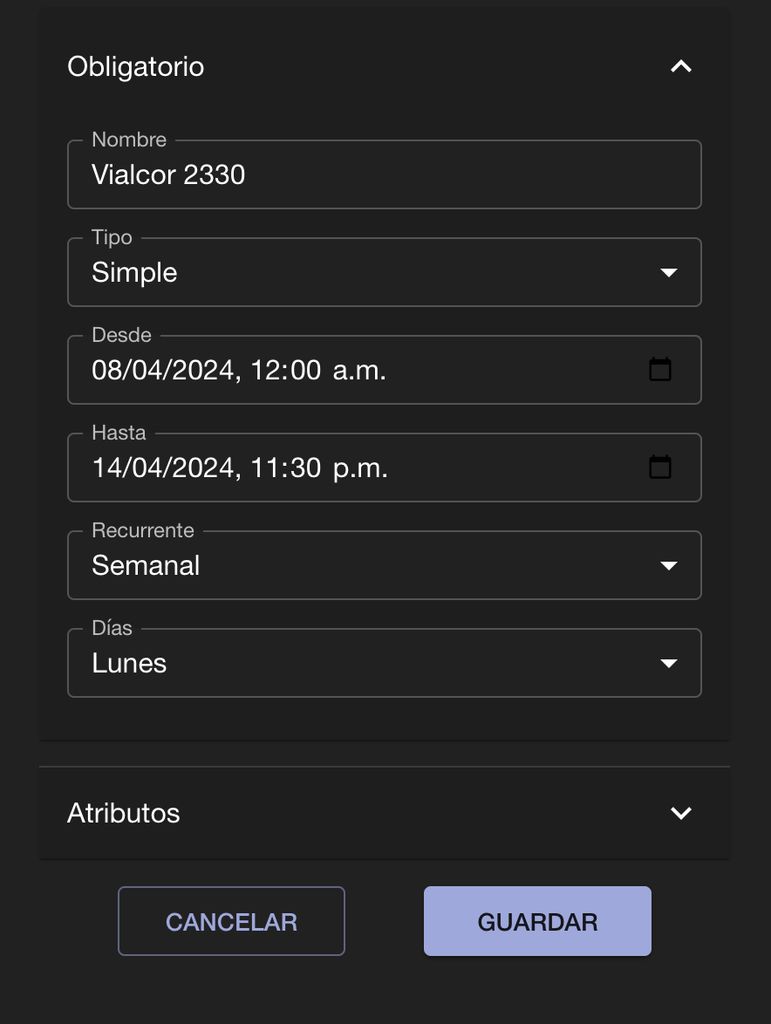
Task: Tap the Cancelar button
Action: tap(231, 921)
